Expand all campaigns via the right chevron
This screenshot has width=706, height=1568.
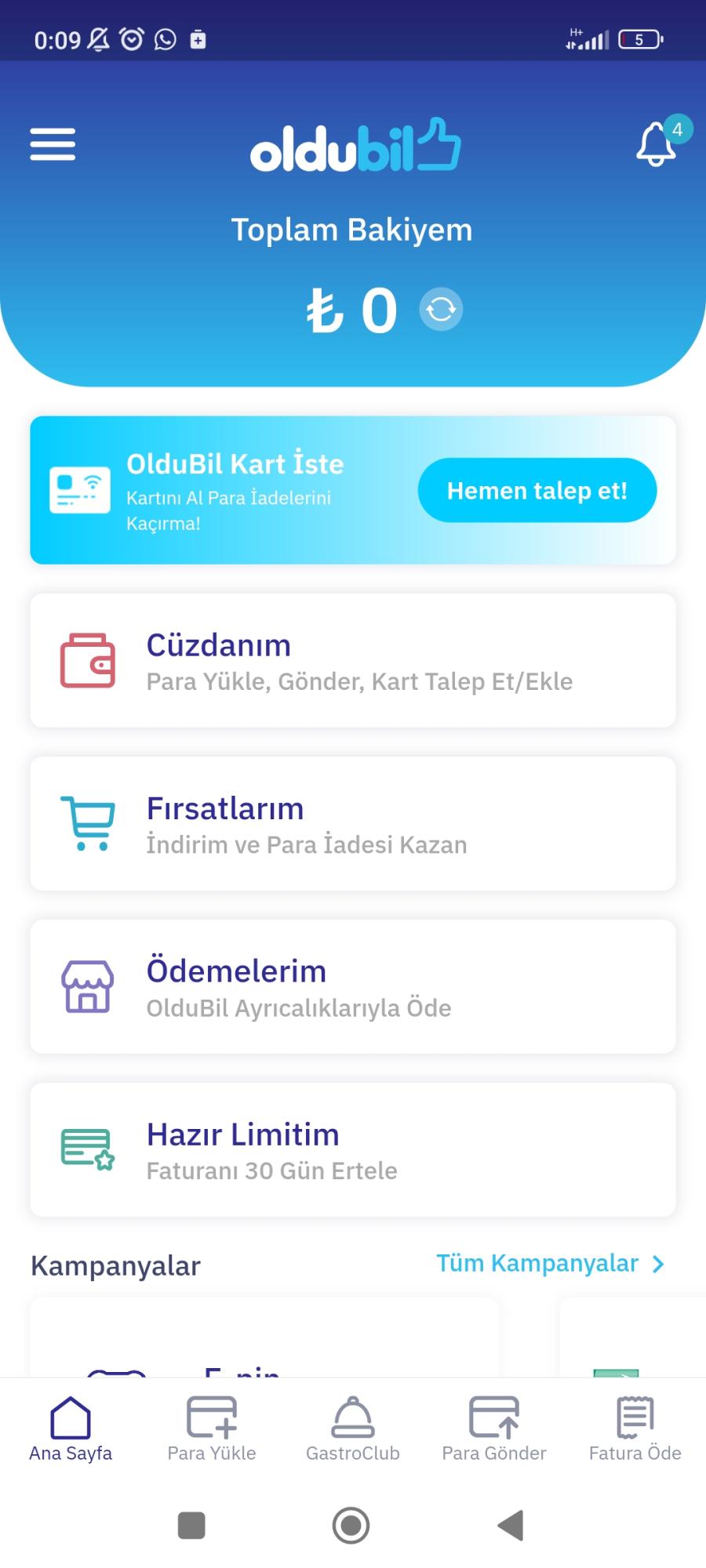click(x=657, y=1263)
